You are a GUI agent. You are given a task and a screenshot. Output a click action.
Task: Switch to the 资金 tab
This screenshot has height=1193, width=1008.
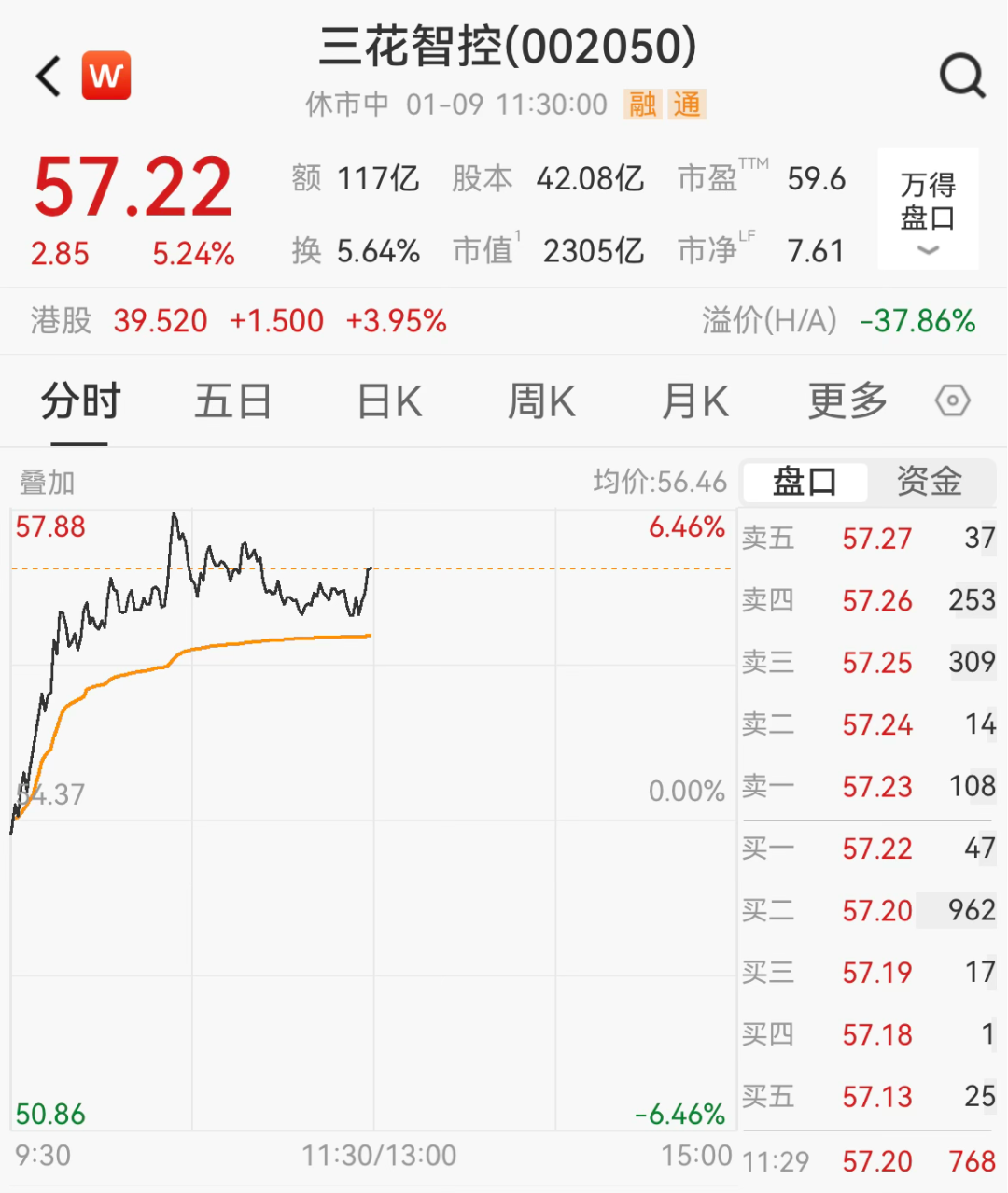tap(929, 482)
